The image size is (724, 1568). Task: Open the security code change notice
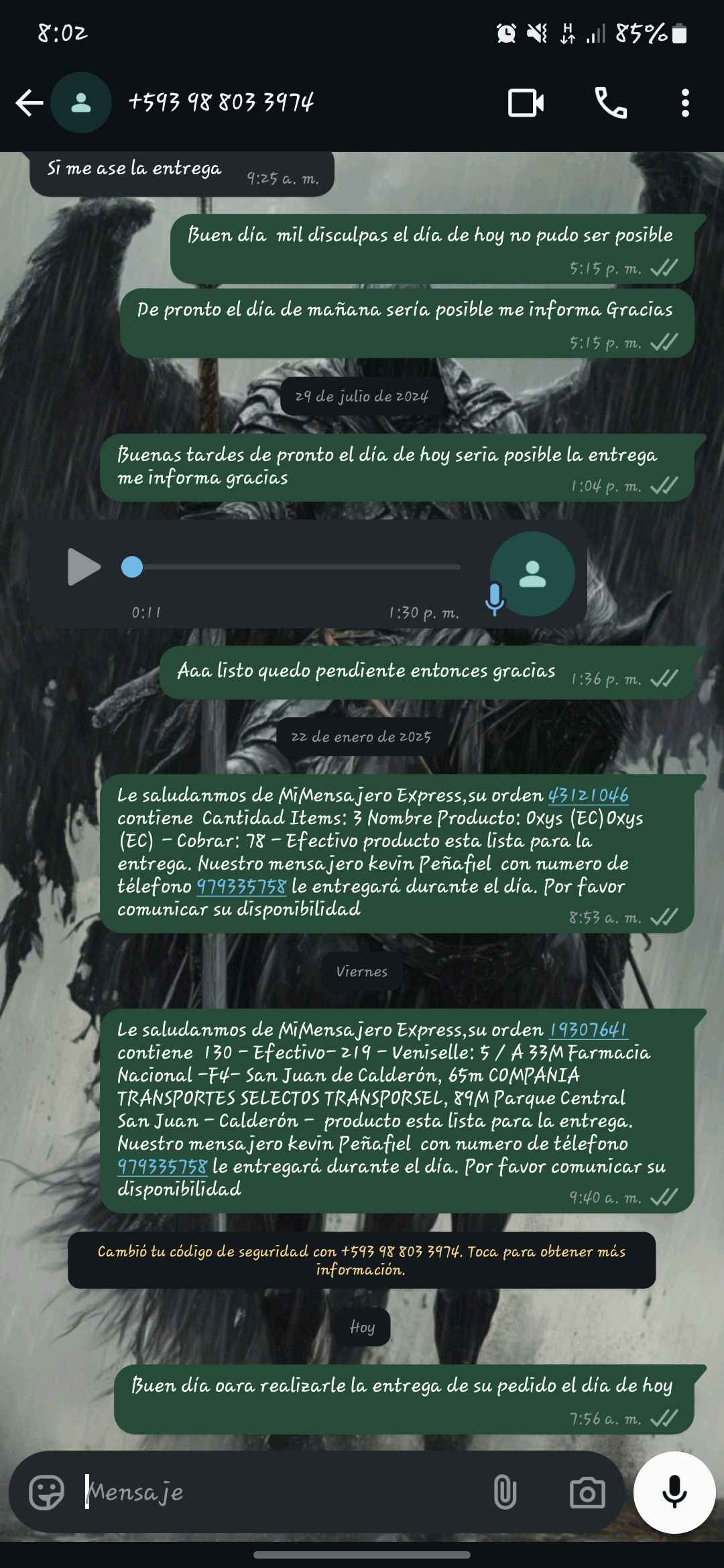pyautogui.click(x=361, y=1260)
